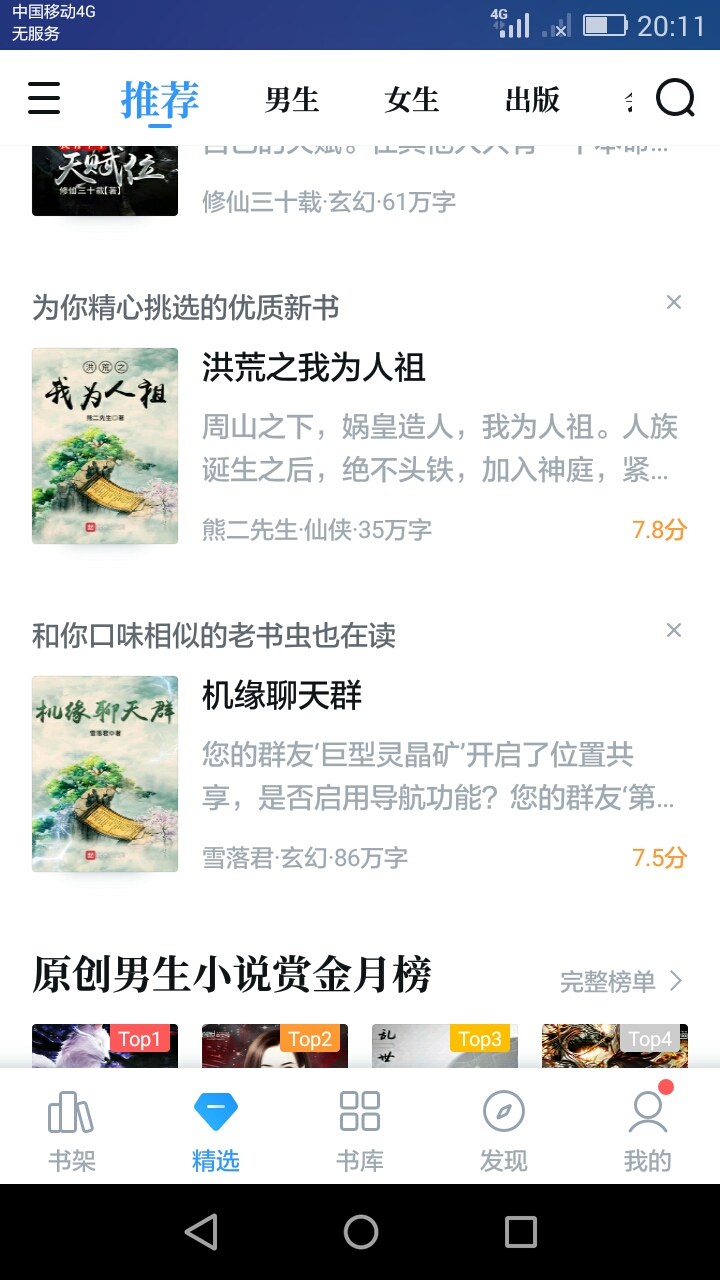The height and width of the screenshot is (1280, 720).
Task: Open the Top3 ranked book cover
Action: pos(445,1046)
